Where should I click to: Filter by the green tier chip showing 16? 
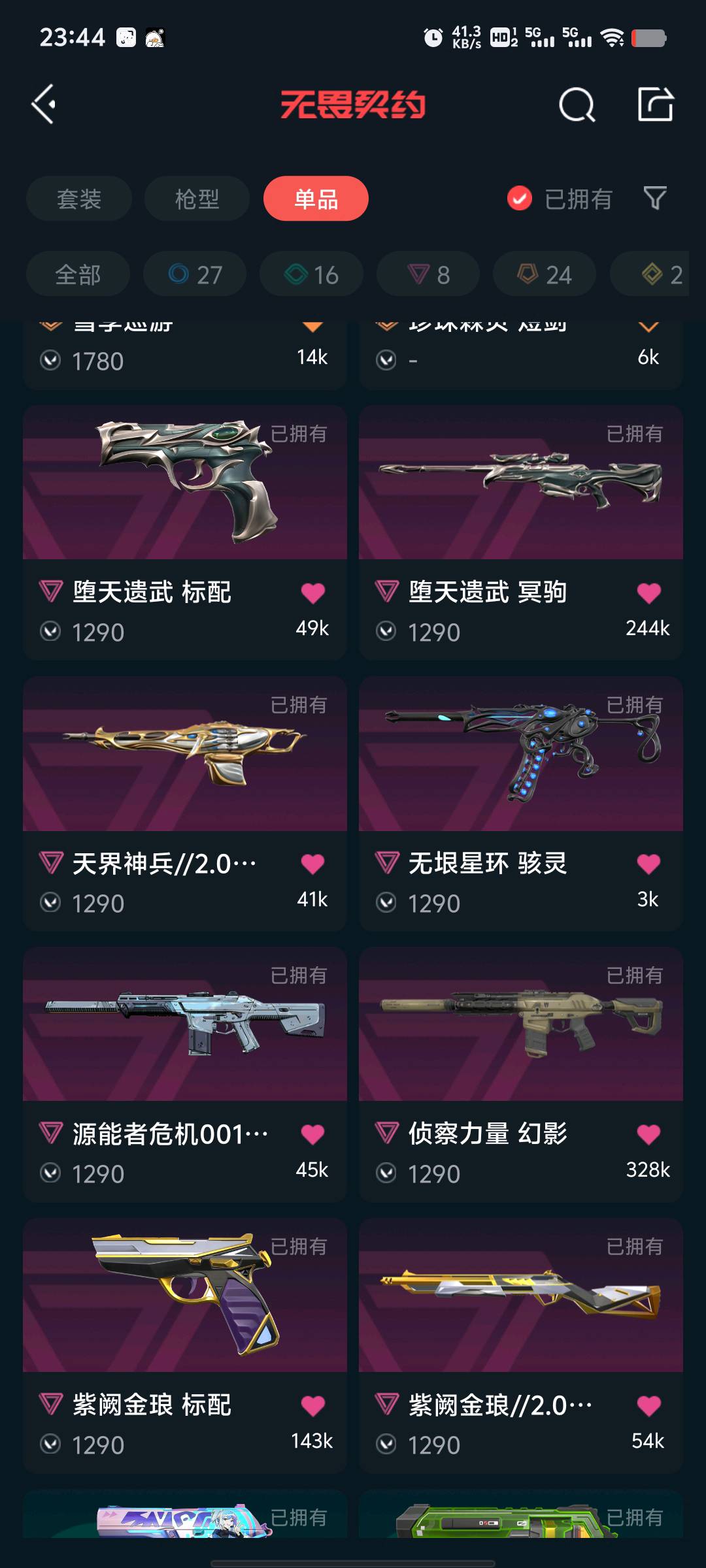click(311, 274)
